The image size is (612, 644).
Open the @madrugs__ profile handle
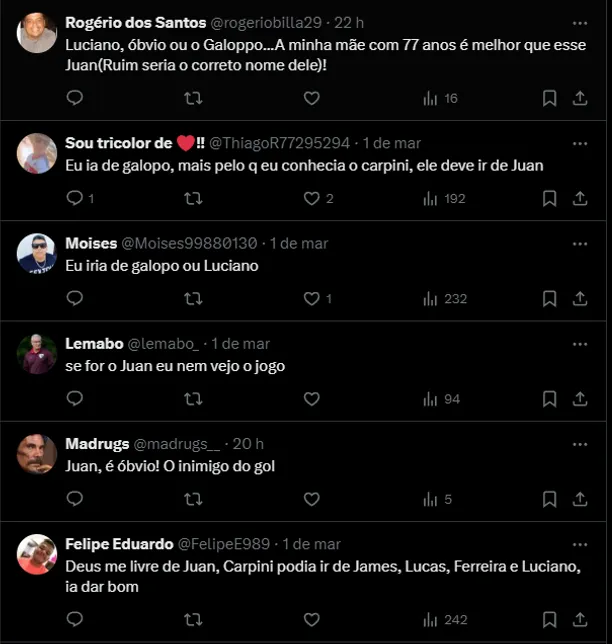[178, 443]
